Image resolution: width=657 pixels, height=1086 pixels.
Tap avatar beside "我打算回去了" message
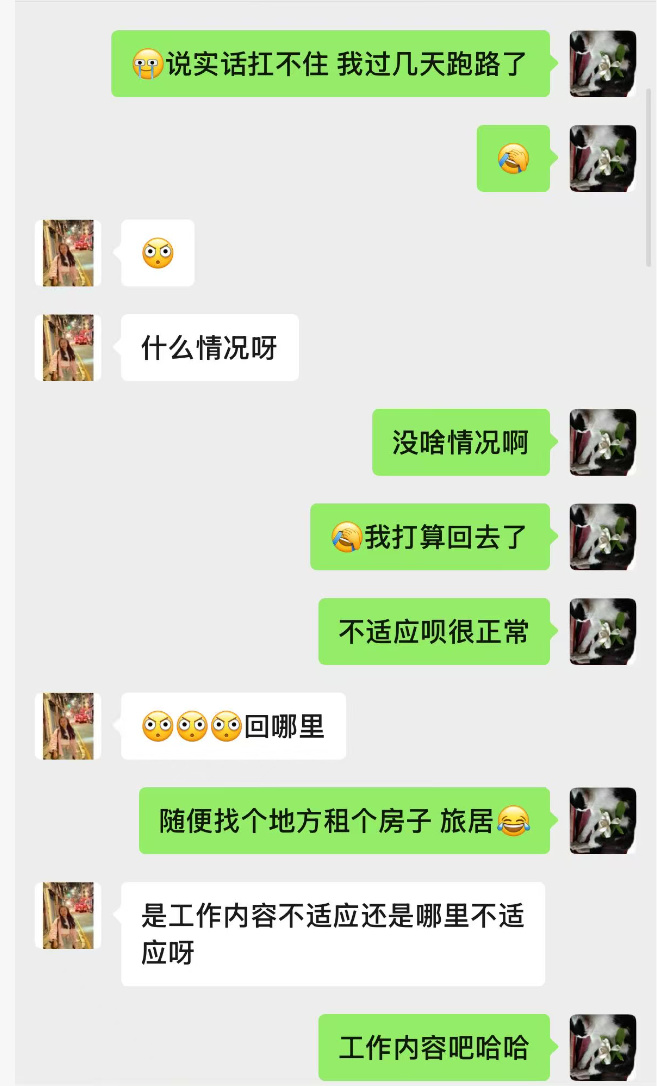pyautogui.click(x=602, y=537)
